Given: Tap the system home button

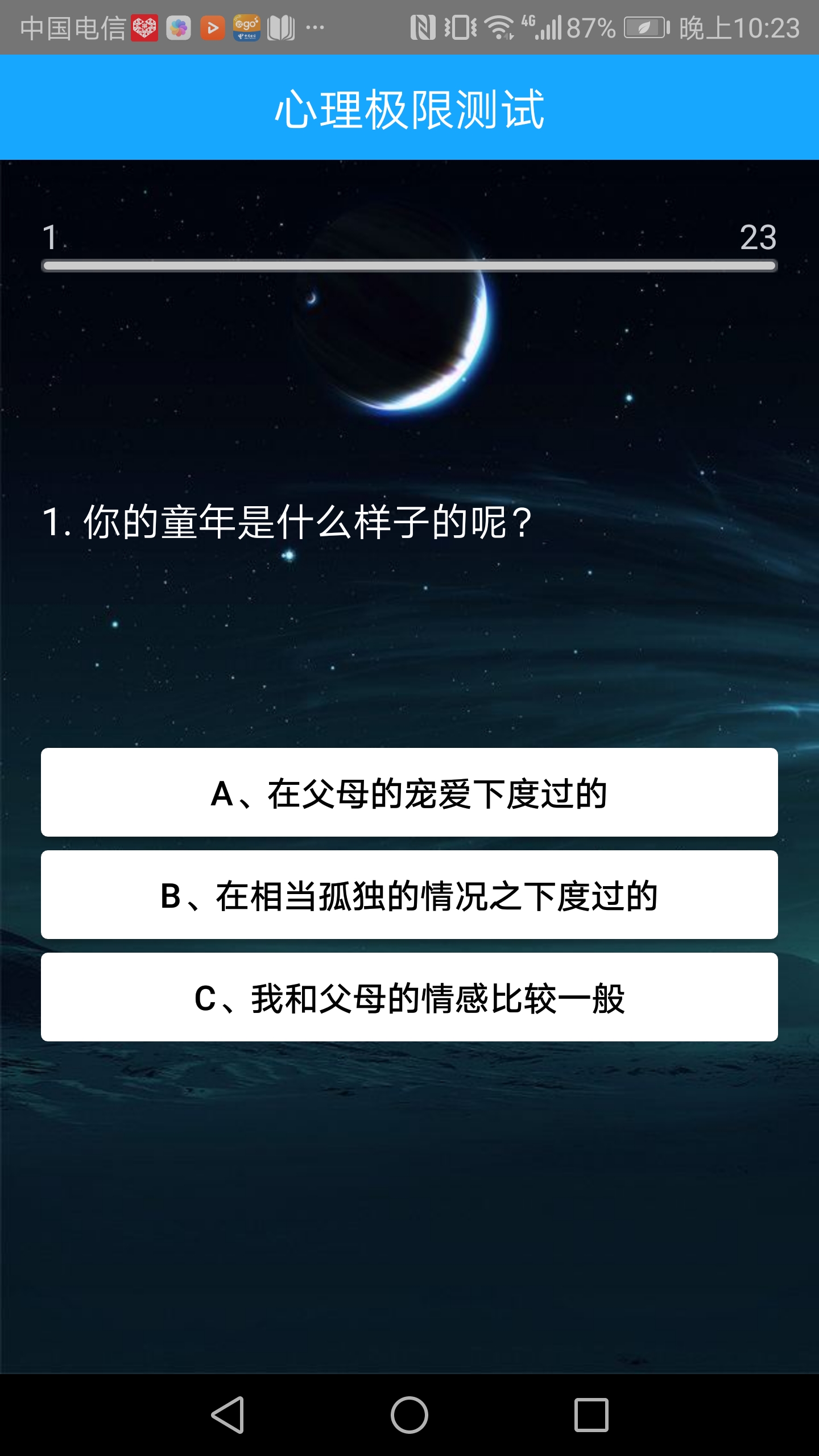Looking at the screenshot, I should pos(409,1414).
